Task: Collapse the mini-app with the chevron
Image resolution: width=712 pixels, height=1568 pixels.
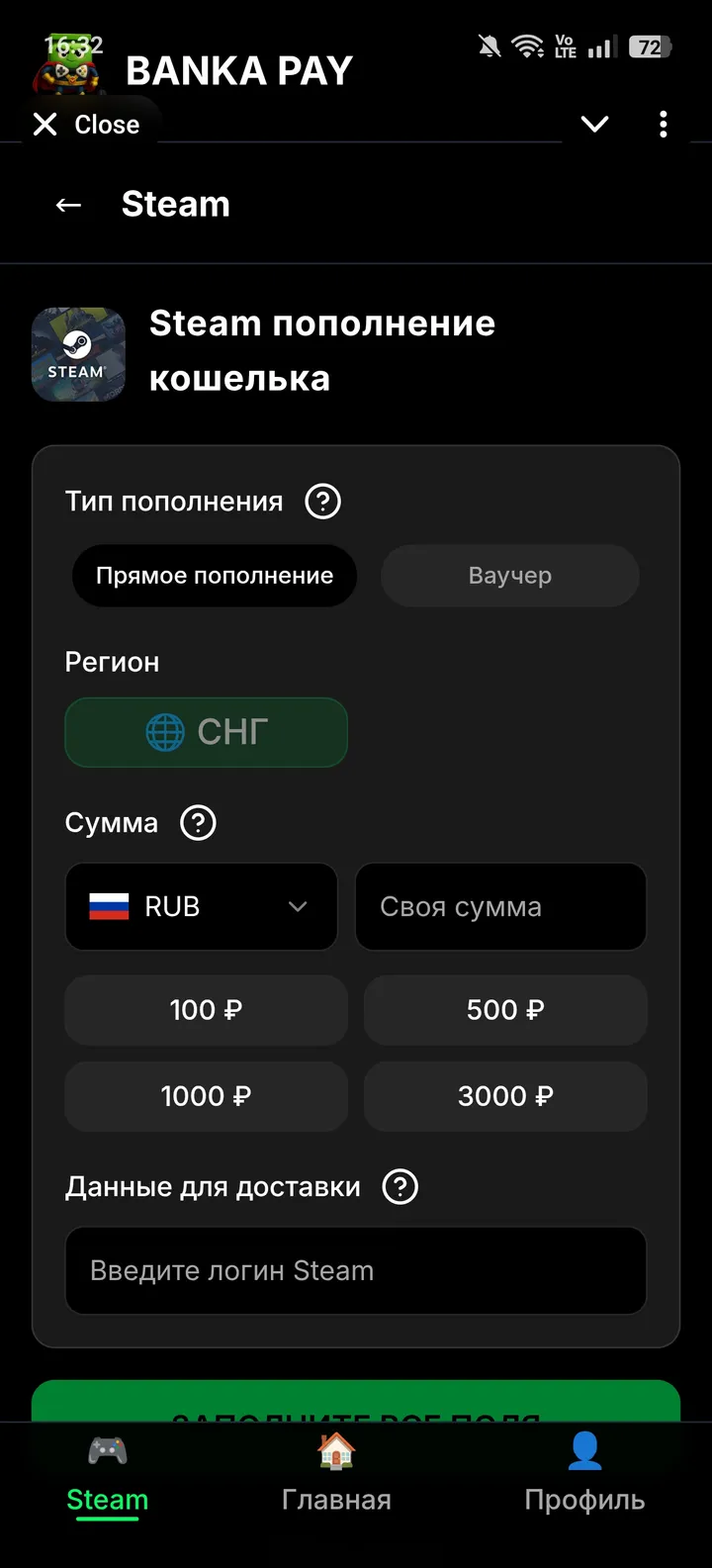Action: coord(594,124)
